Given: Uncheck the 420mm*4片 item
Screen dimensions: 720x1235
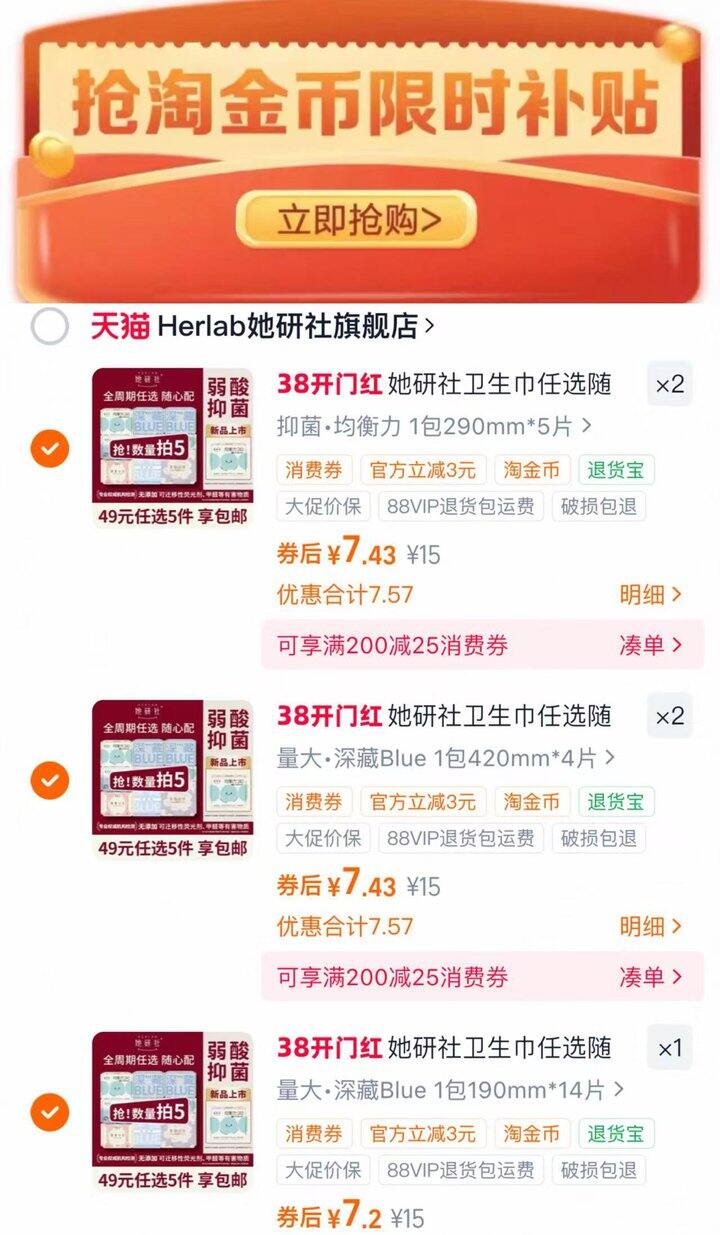Looking at the screenshot, I should (x=50, y=779).
